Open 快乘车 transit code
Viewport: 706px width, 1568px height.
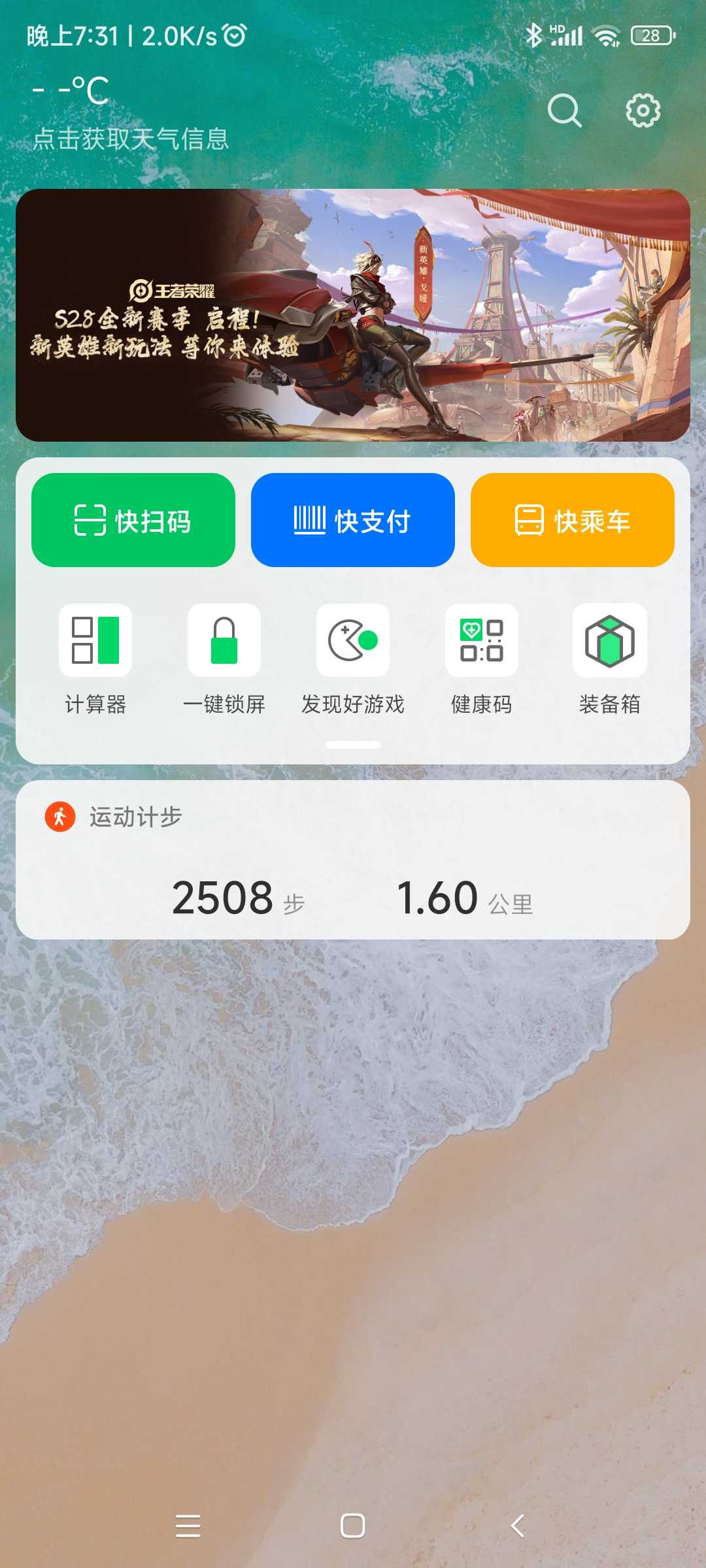tap(573, 521)
